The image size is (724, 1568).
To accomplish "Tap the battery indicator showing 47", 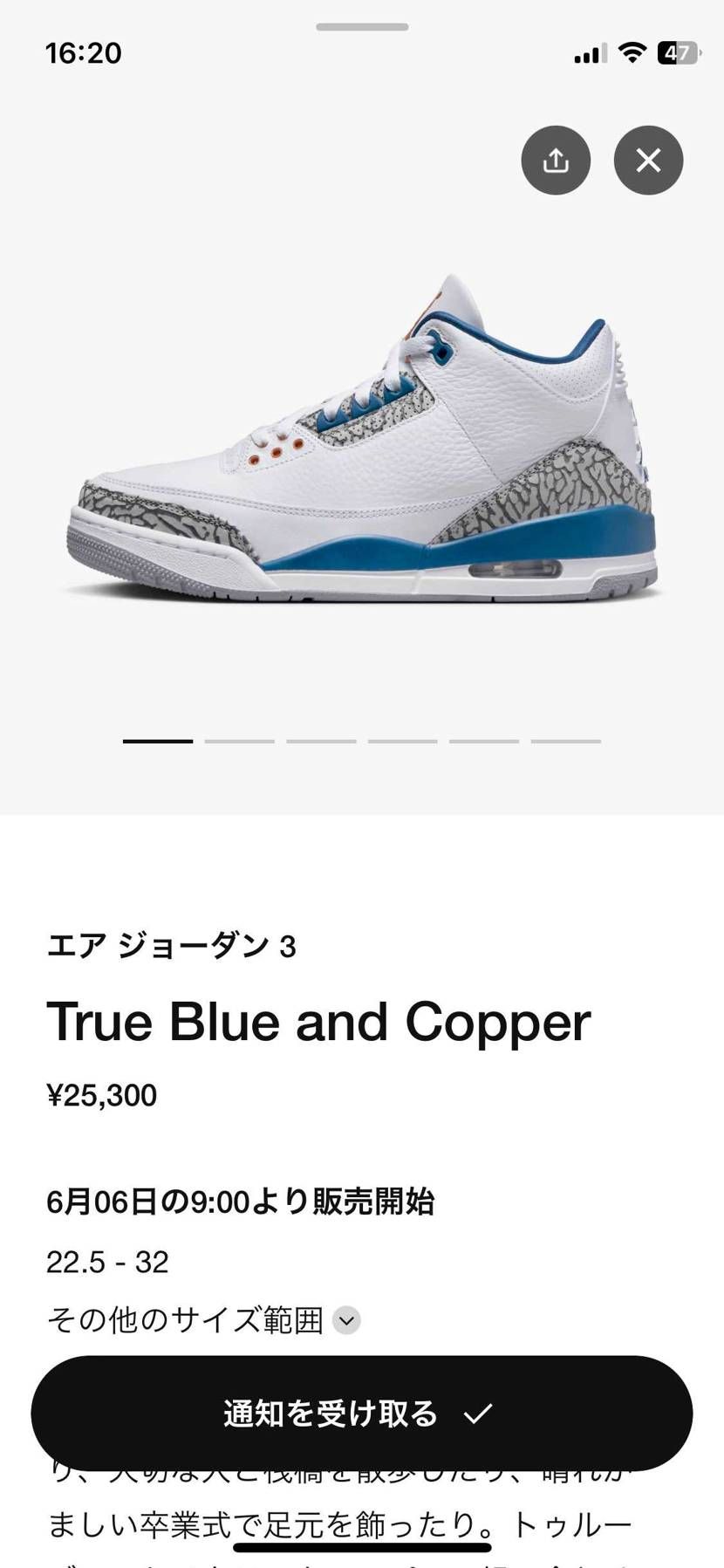I will coord(676,53).
